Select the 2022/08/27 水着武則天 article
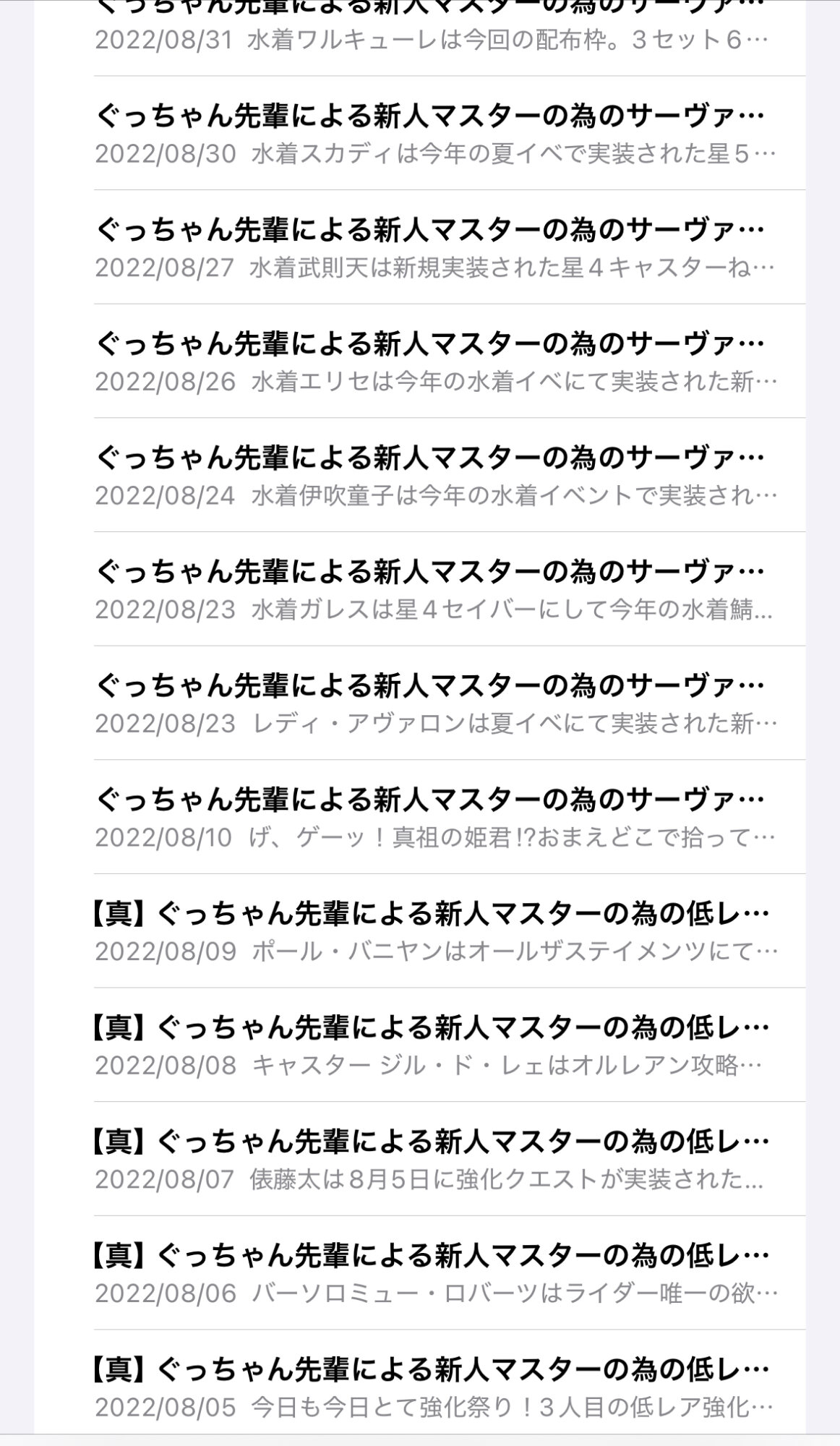 click(x=434, y=248)
